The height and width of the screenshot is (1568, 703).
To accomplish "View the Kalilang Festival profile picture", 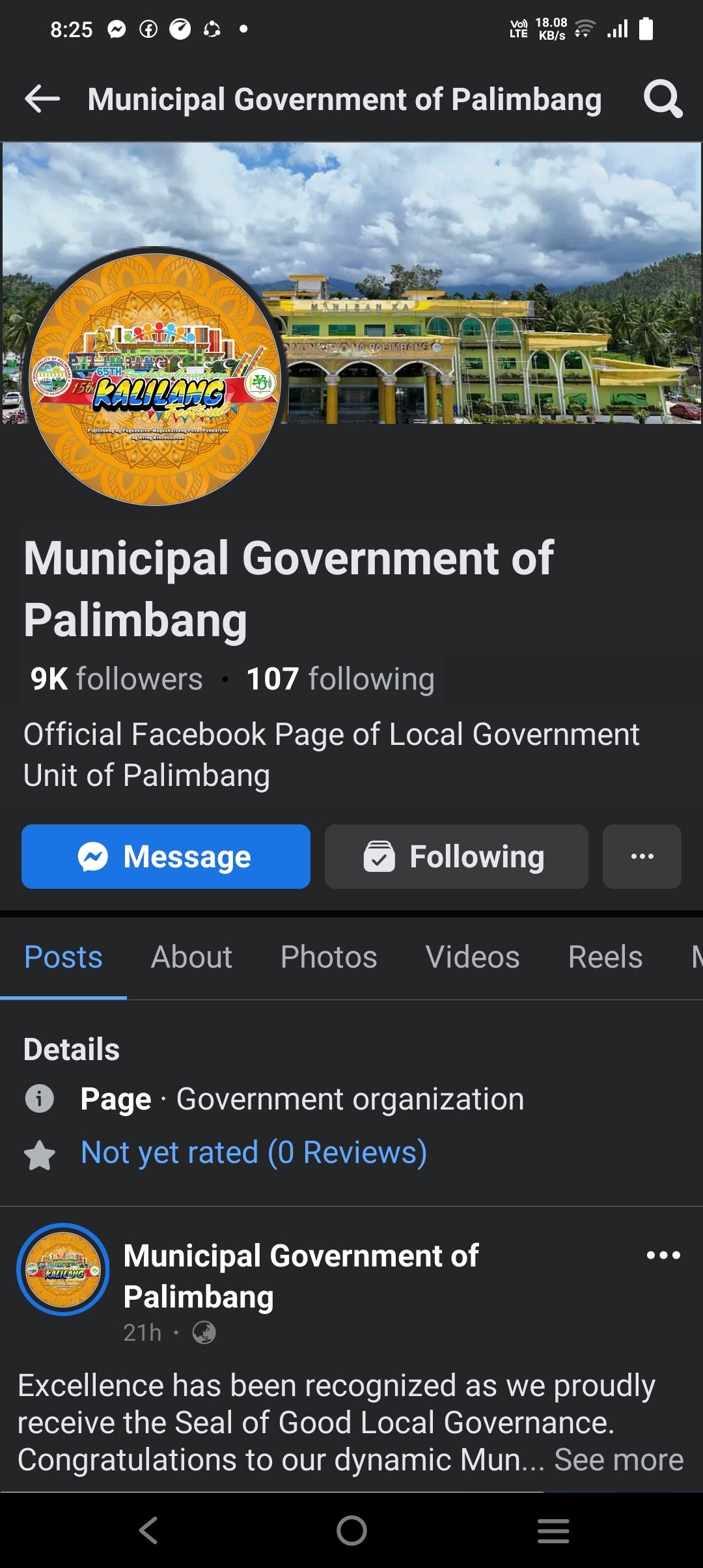I will [x=155, y=380].
